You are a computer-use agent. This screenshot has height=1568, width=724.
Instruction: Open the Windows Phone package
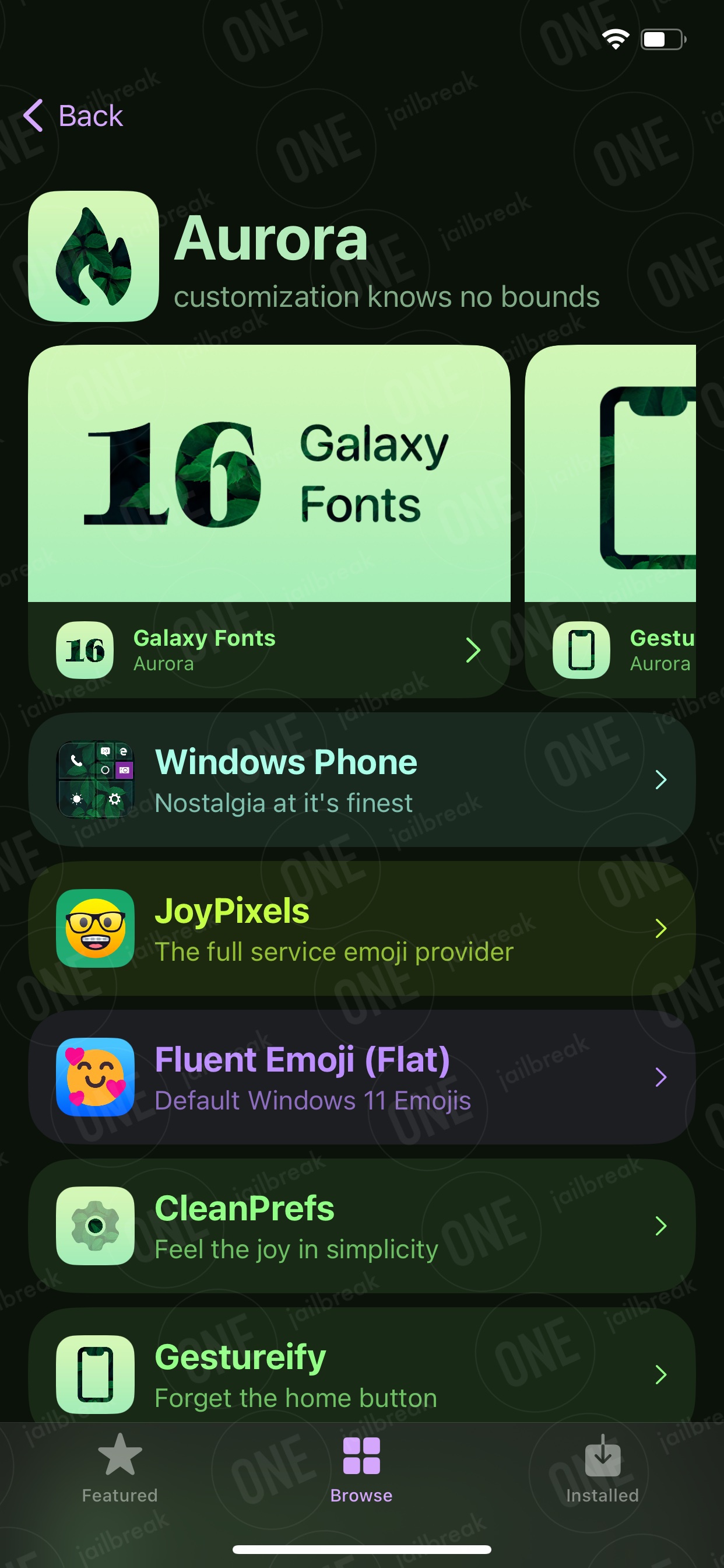point(361,780)
